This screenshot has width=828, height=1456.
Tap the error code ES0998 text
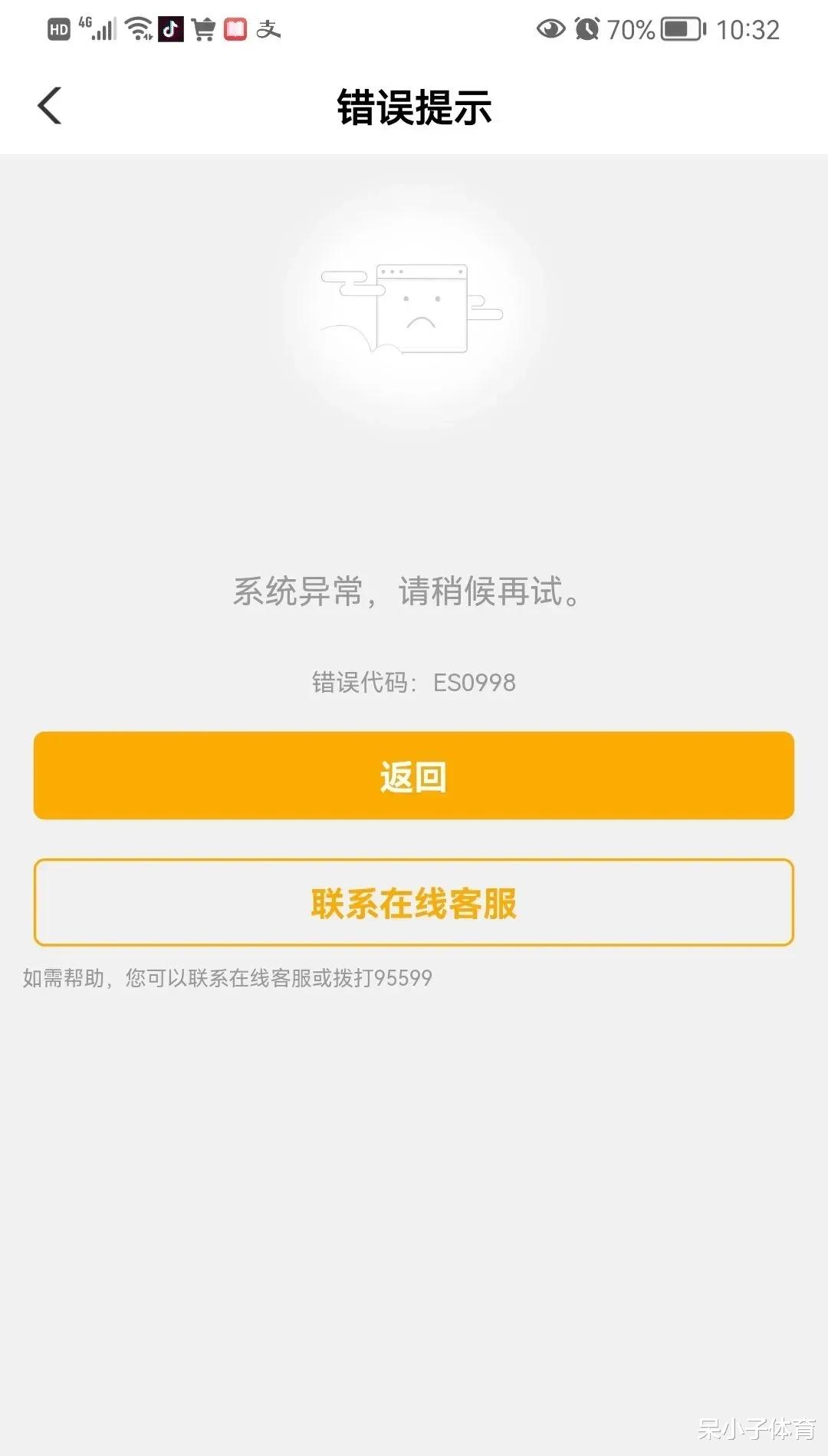pyautogui.click(x=412, y=682)
